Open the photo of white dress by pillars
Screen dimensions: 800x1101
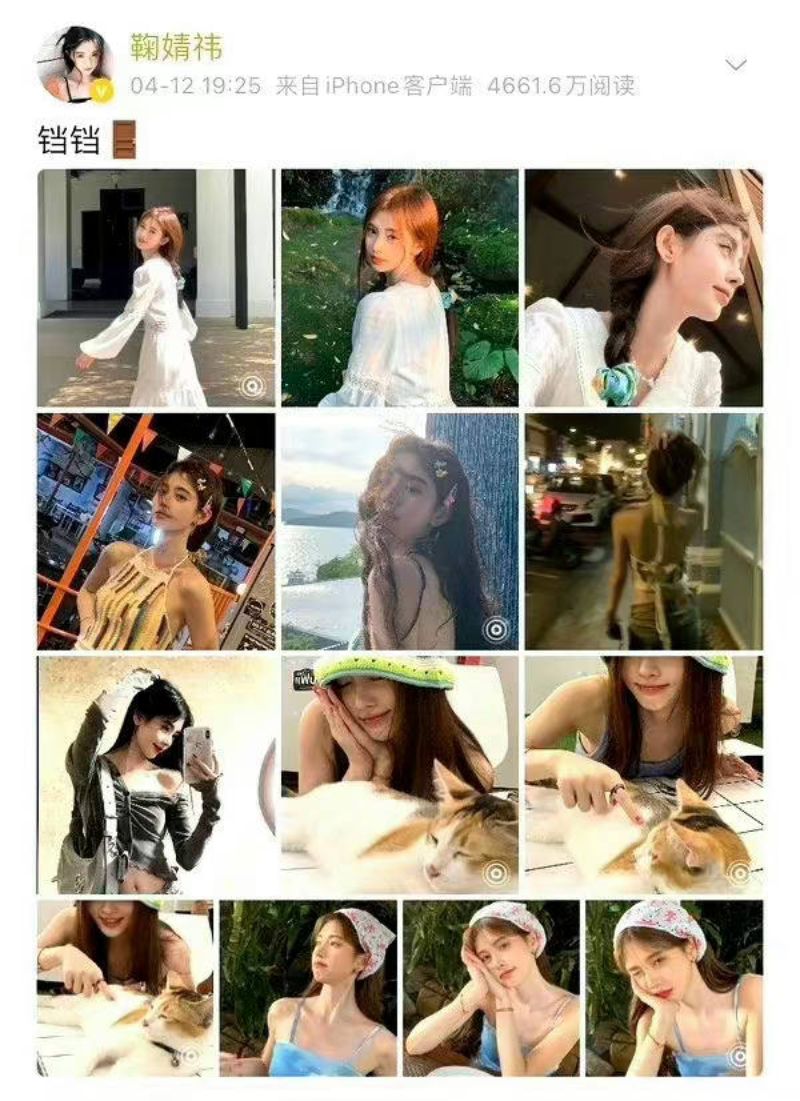(x=156, y=288)
